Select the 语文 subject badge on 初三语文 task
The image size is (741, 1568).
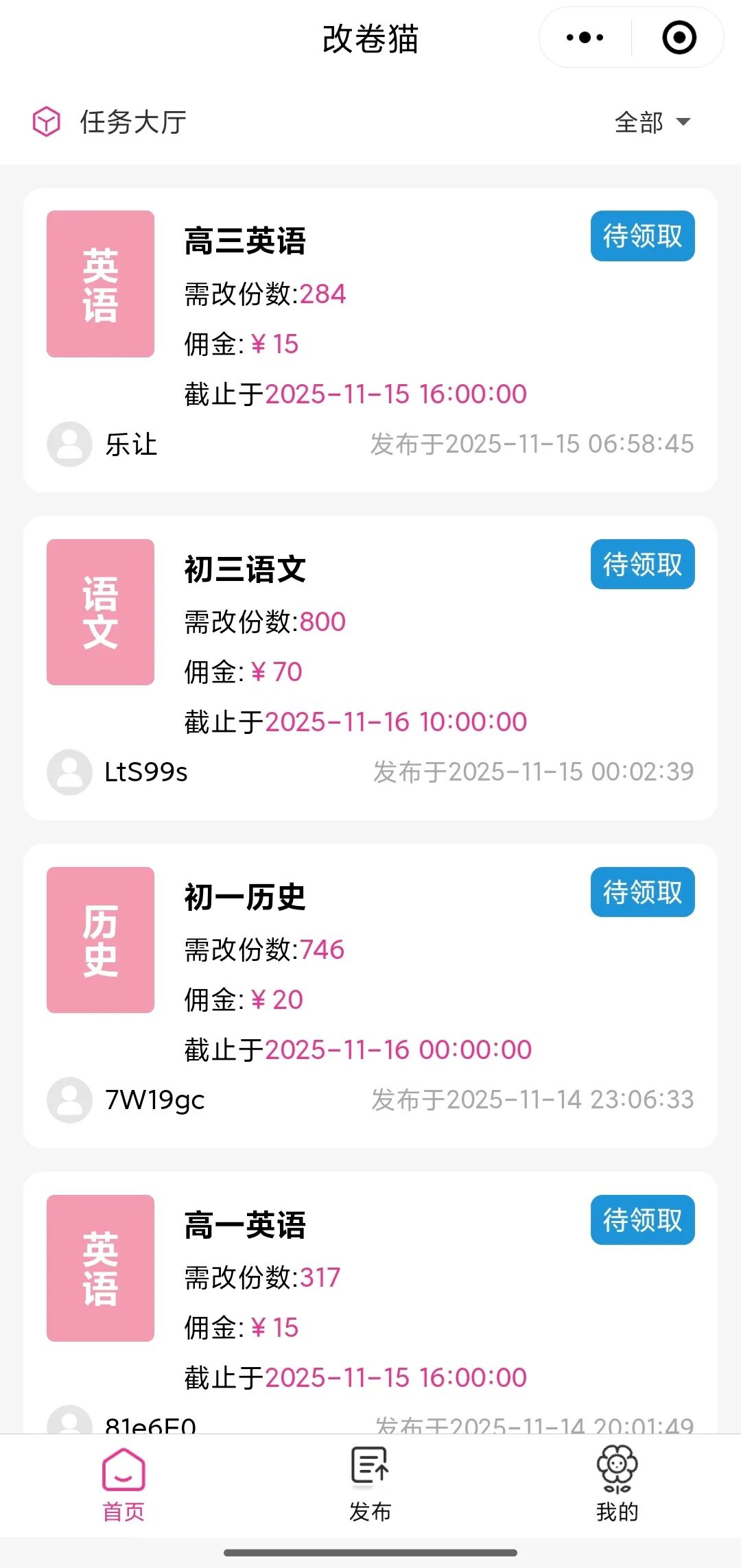pyautogui.click(x=99, y=613)
